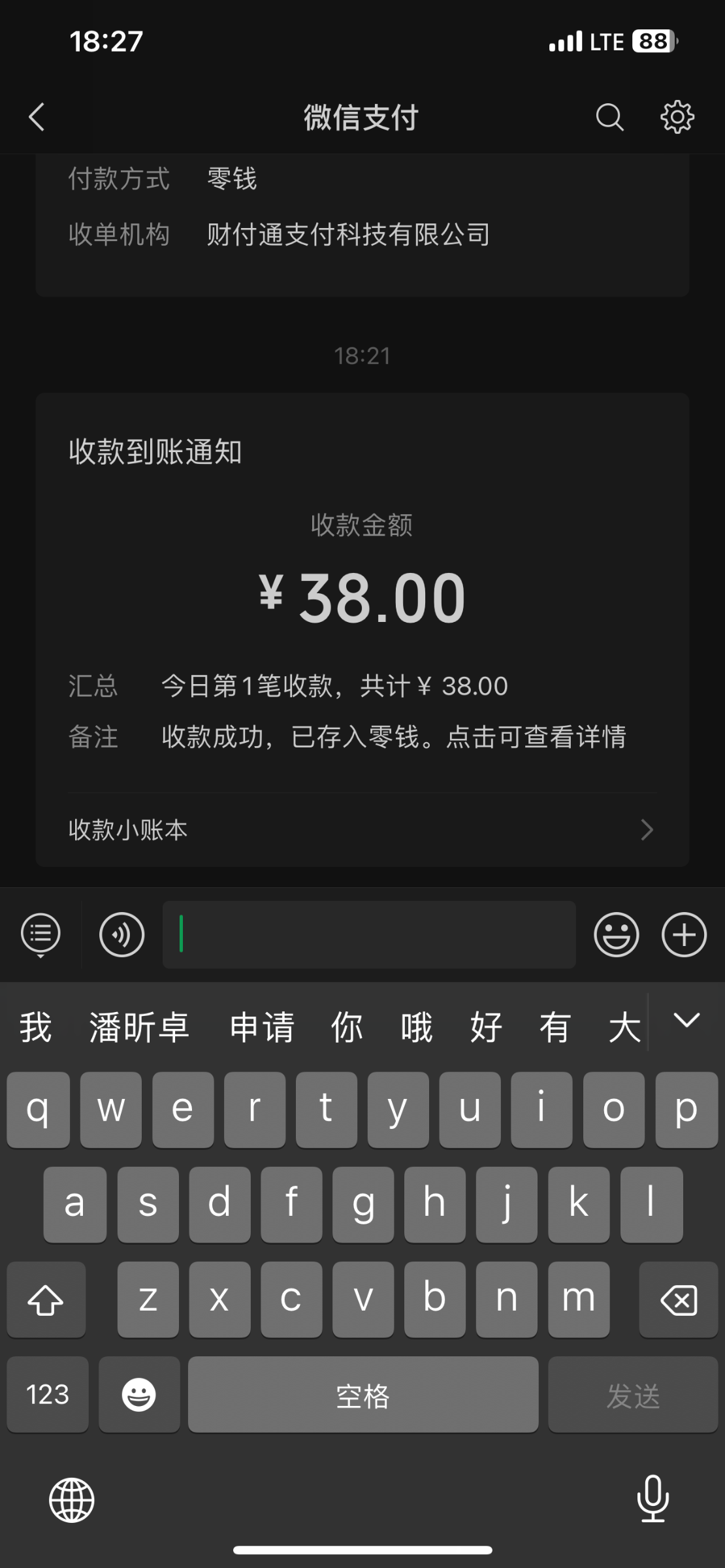This screenshot has width=725, height=1568.
Task: Switch keyboard language with globe icon
Action: pos(72,1500)
